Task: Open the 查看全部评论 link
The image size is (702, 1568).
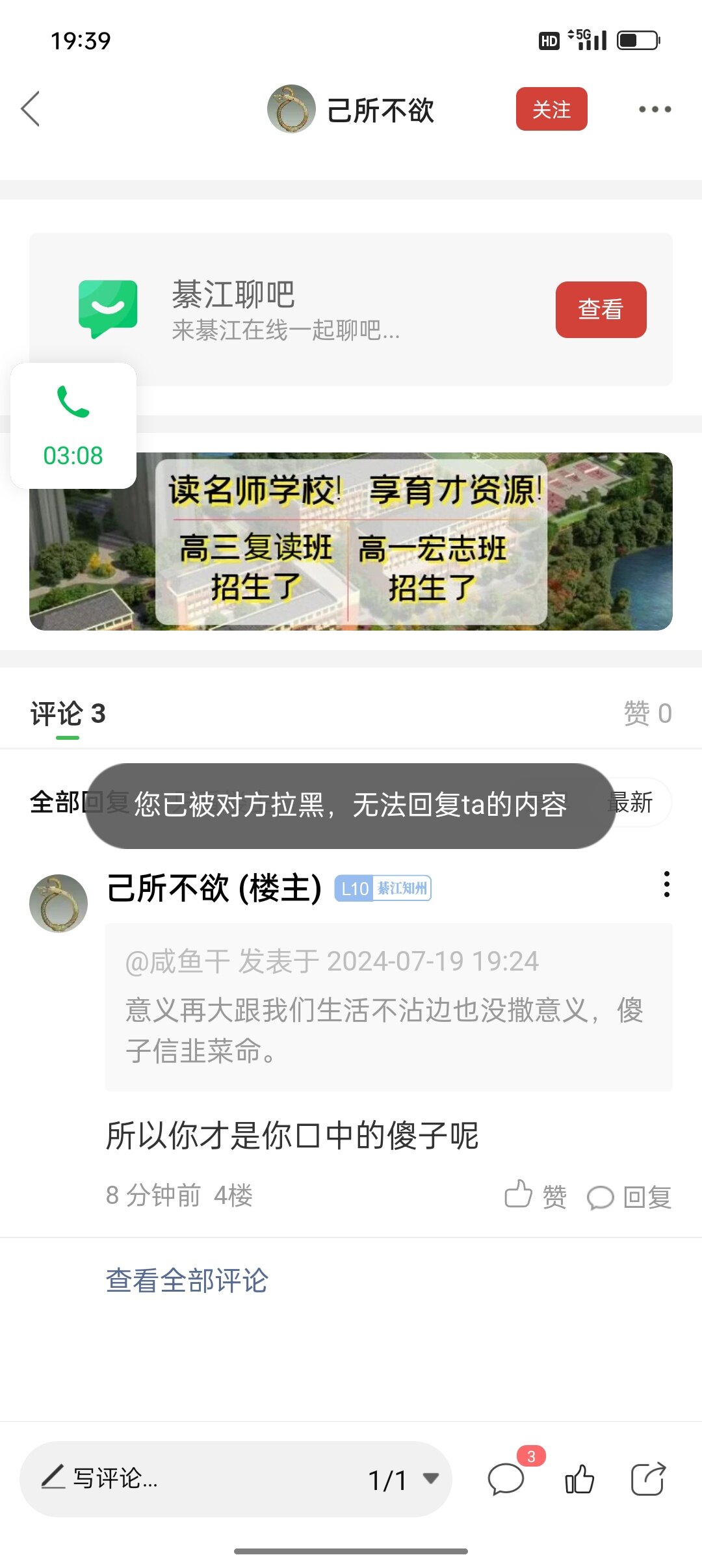Action: click(187, 1281)
